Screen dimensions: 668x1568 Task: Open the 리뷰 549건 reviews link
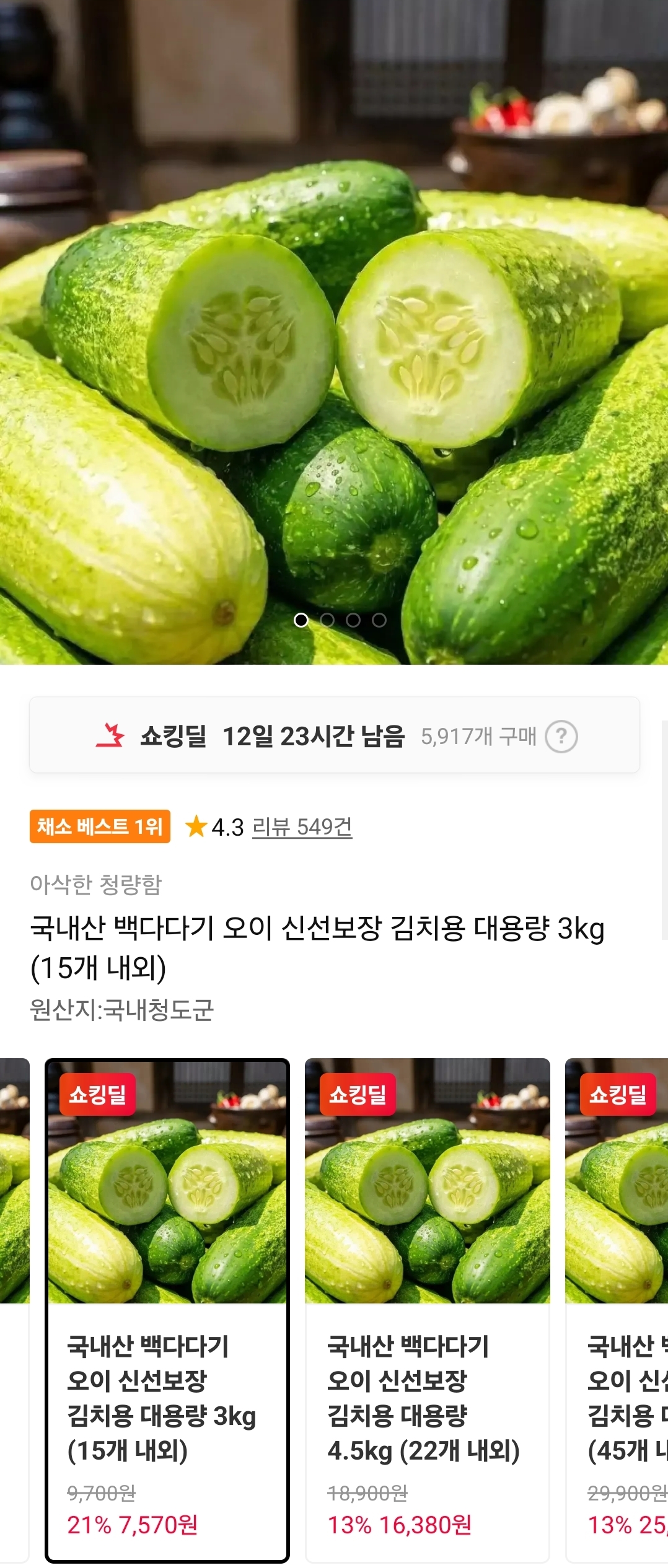[302, 827]
